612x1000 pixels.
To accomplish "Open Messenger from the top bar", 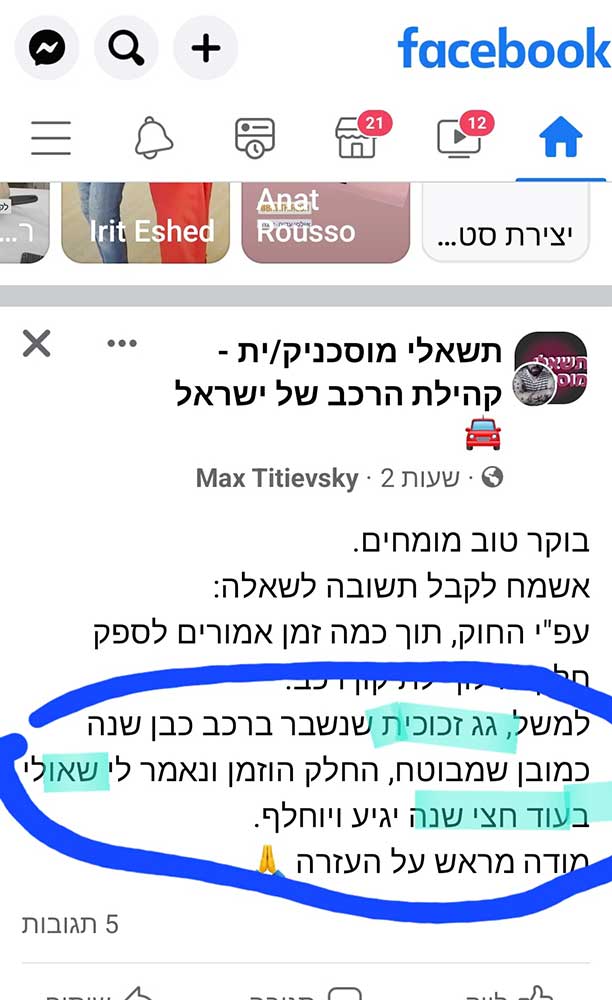I will coord(47,47).
